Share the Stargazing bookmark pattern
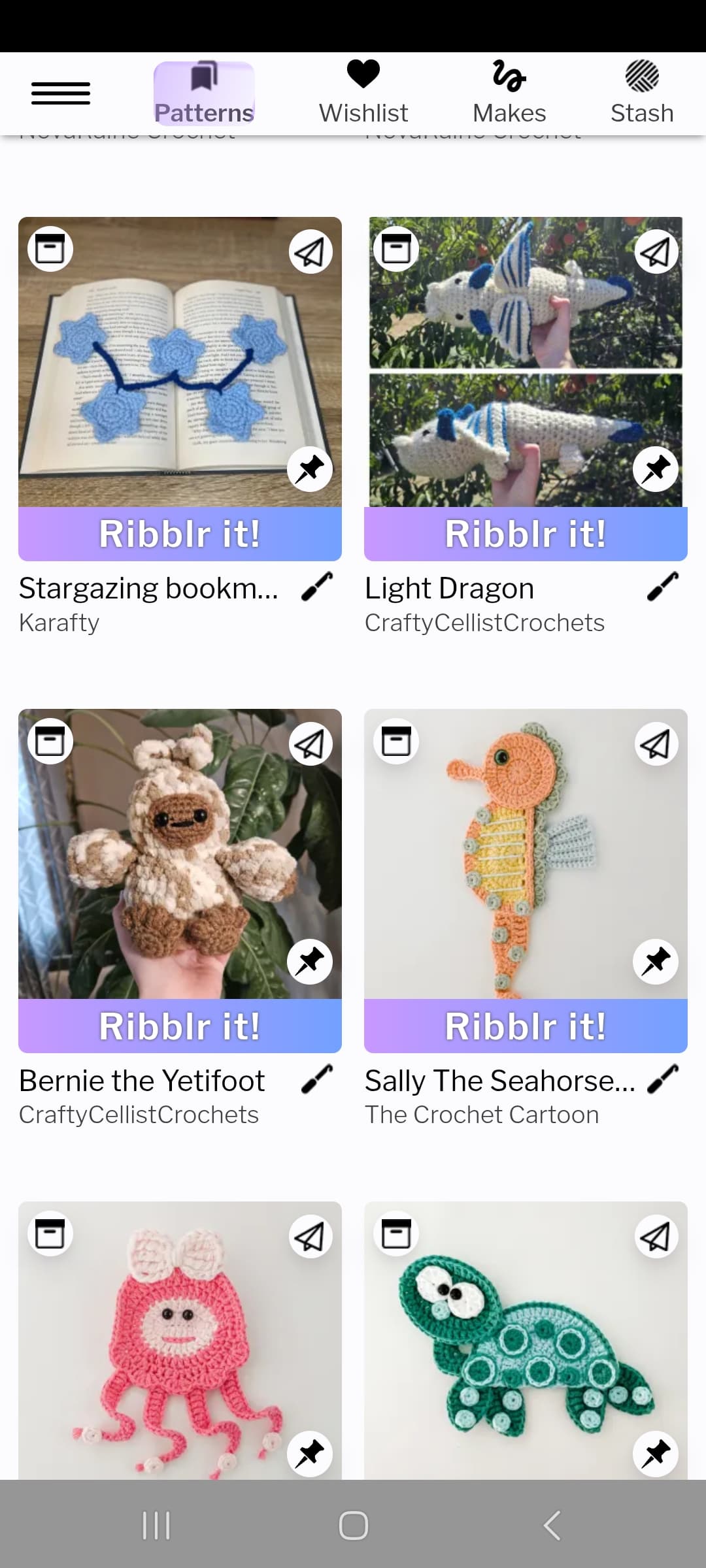 [x=311, y=252]
